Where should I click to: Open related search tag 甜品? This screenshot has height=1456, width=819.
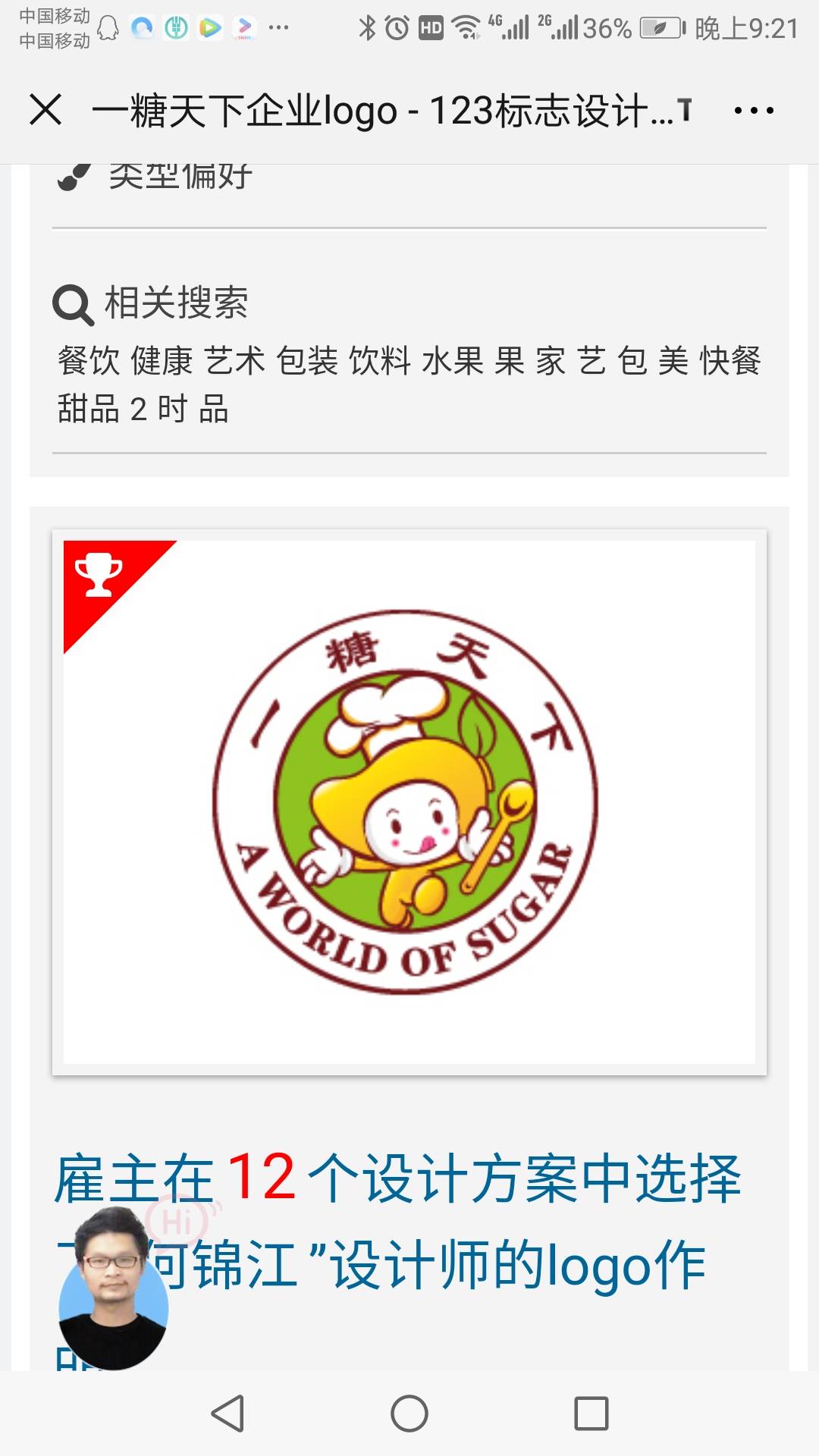89,409
